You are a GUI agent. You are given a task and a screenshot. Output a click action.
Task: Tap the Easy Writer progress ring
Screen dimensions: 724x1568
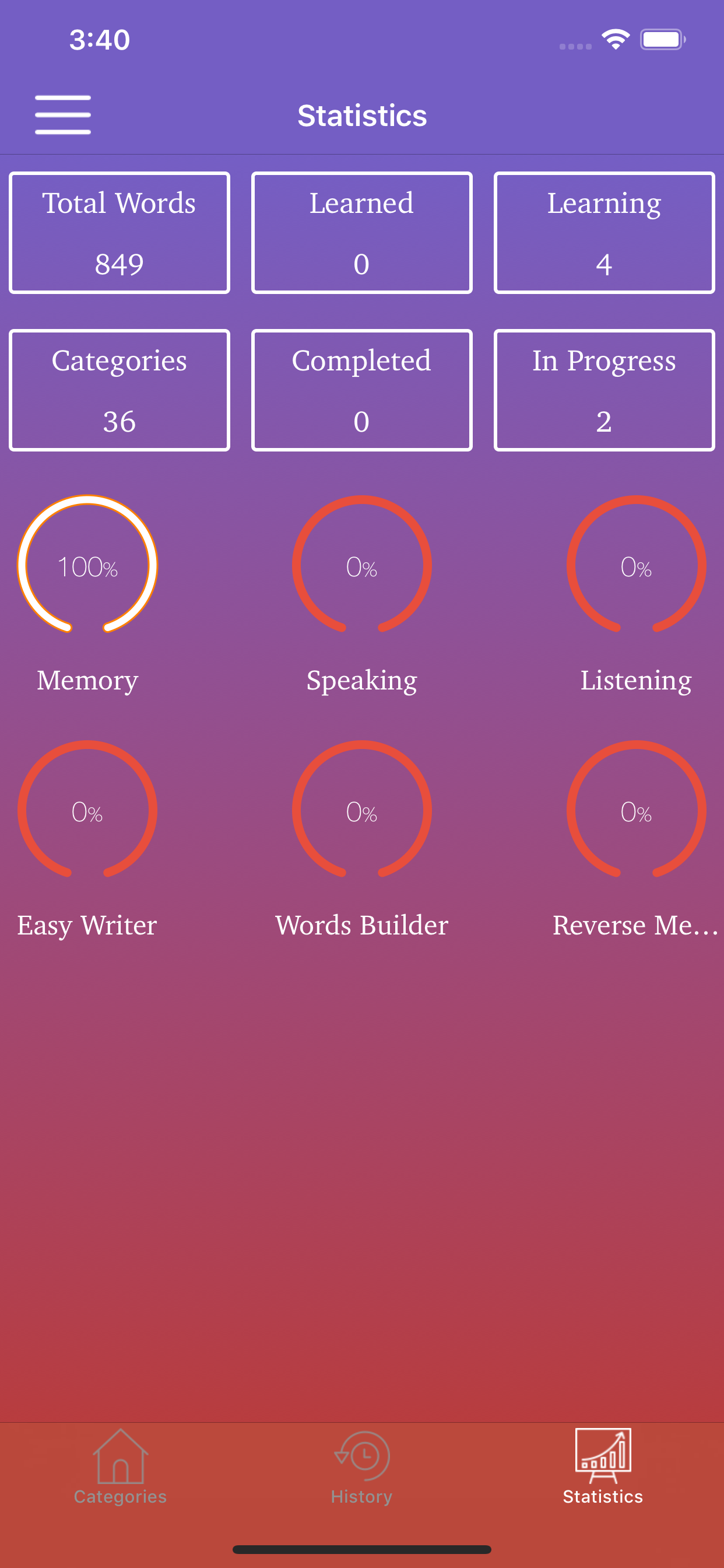tap(87, 811)
